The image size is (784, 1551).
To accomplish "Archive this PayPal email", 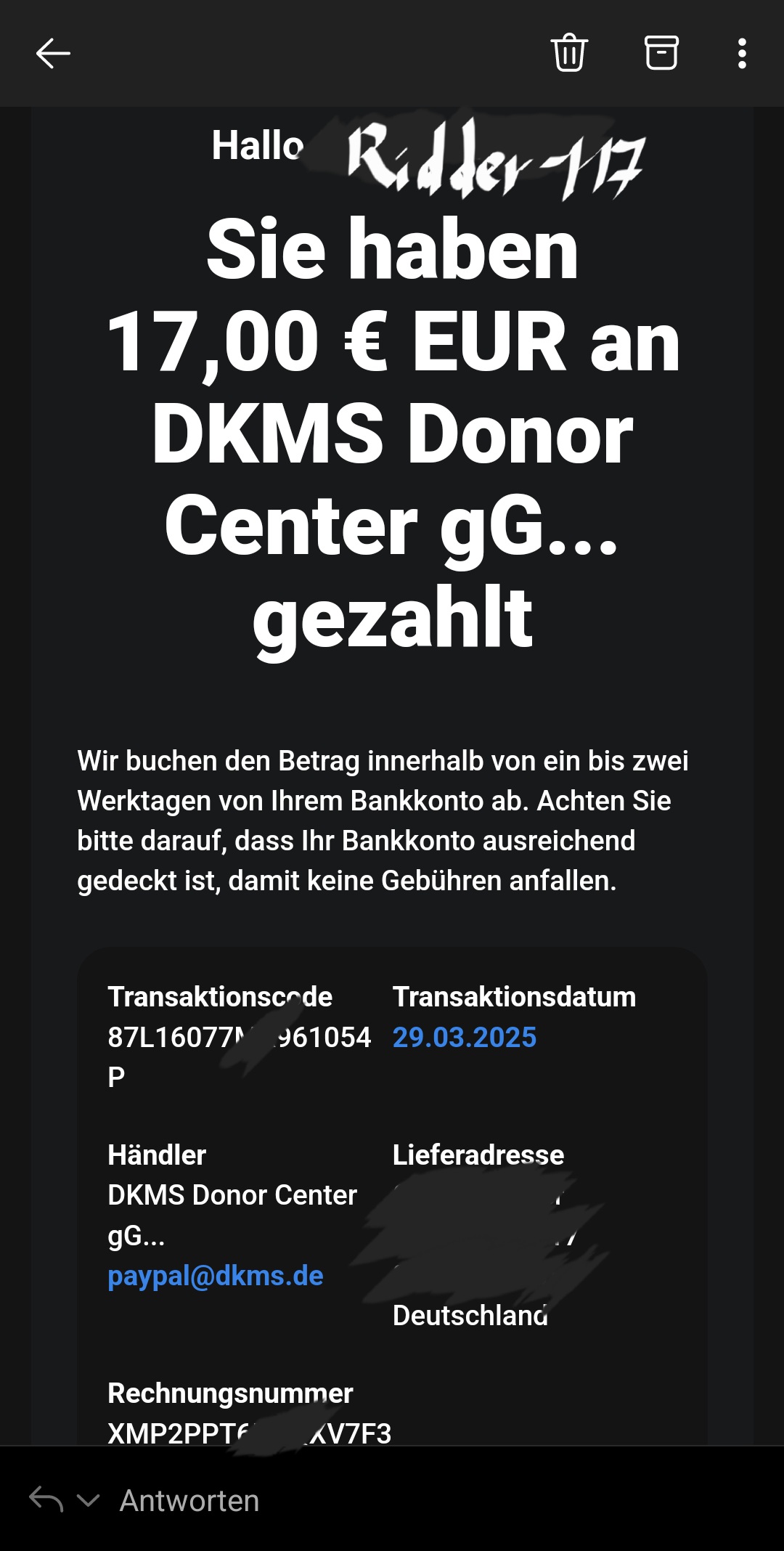I will click(x=661, y=53).
